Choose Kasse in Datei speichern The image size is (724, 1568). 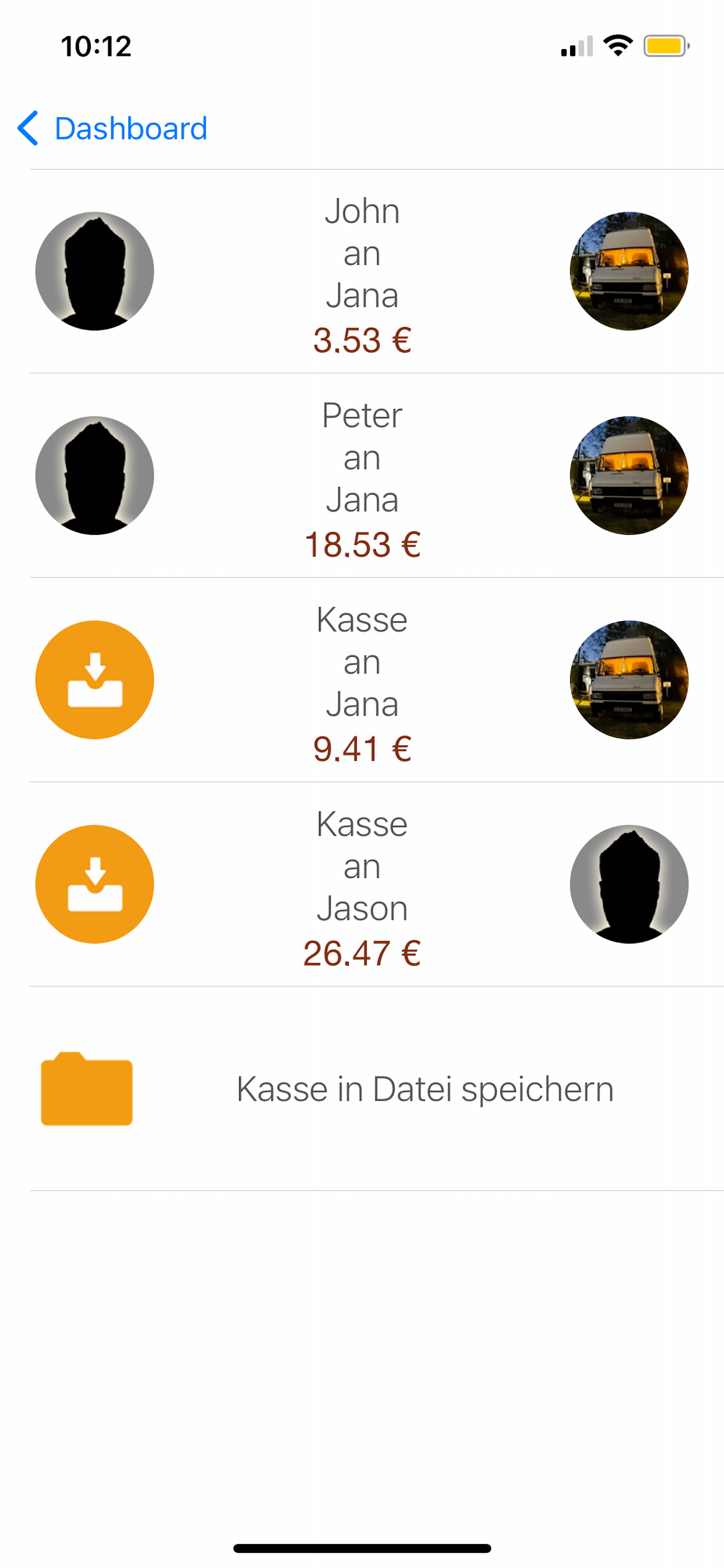[x=424, y=1089]
